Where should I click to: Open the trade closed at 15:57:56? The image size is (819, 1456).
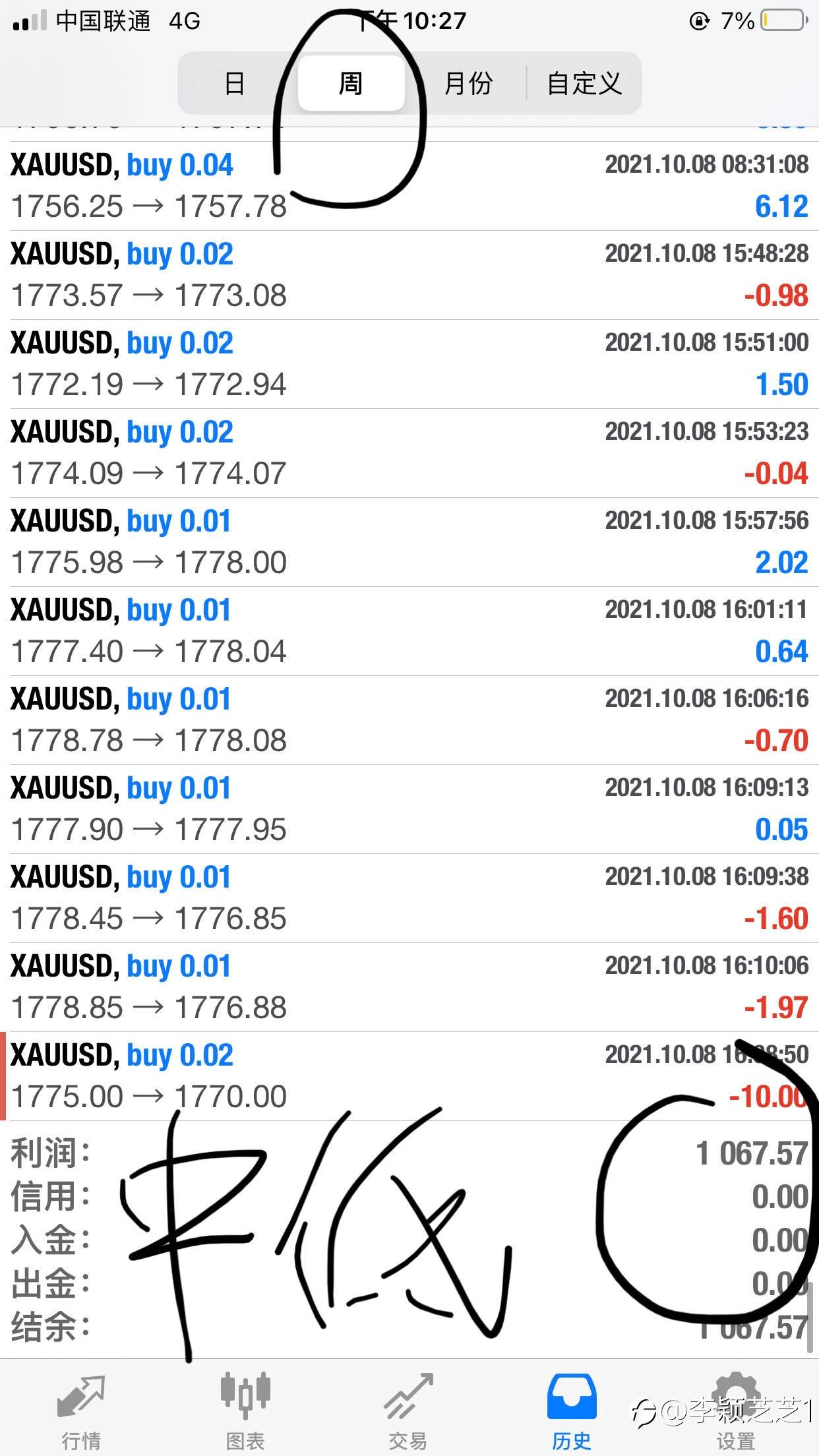pyautogui.click(x=409, y=542)
